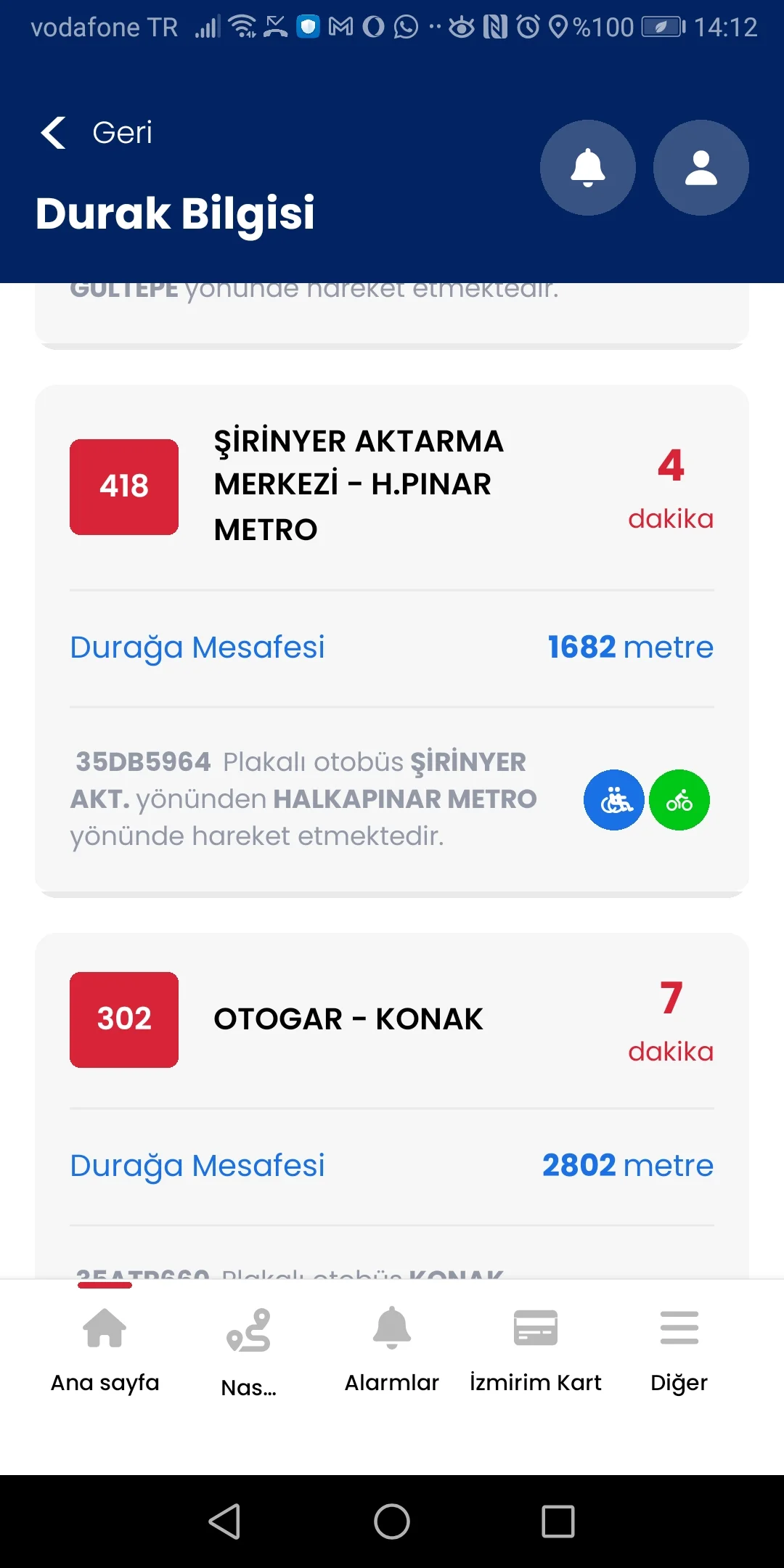Screen dimensions: 784x1568
Task: Open the notifications bell
Action: [588, 168]
